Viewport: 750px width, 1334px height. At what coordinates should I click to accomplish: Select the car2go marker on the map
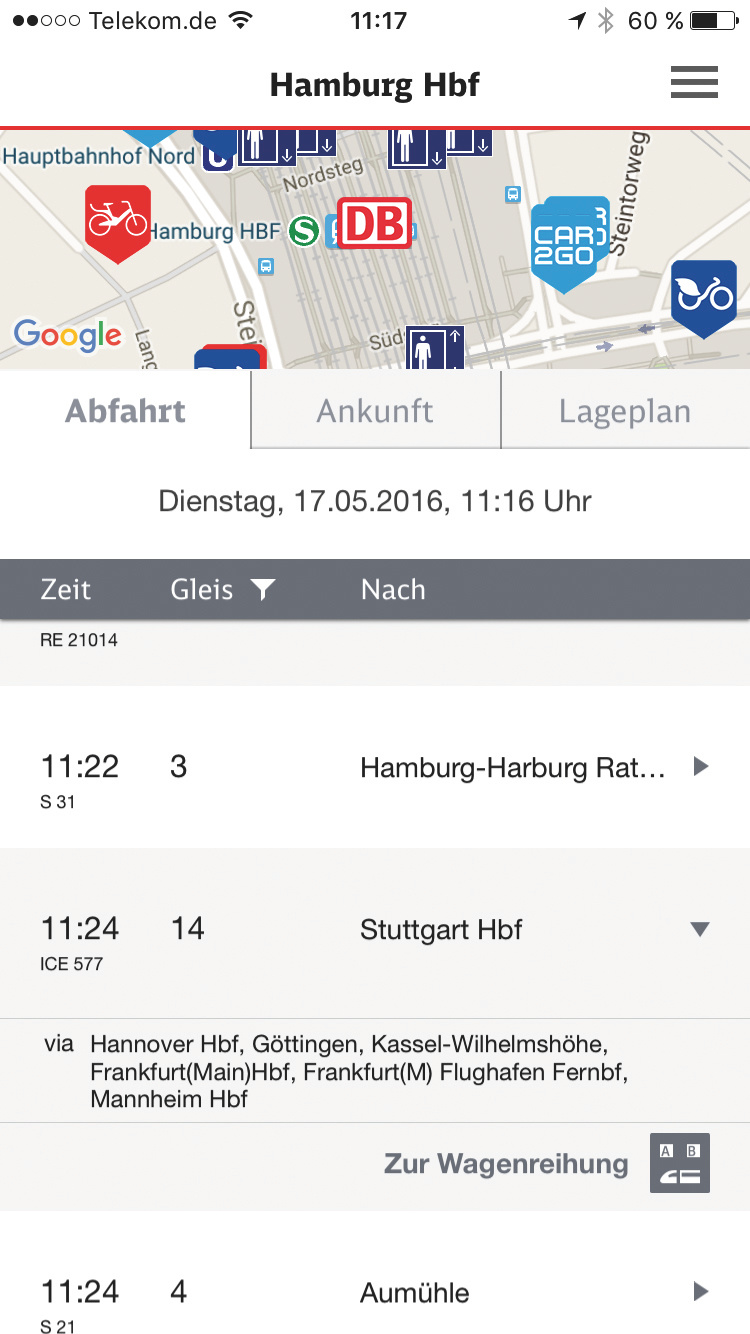pos(566,243)
